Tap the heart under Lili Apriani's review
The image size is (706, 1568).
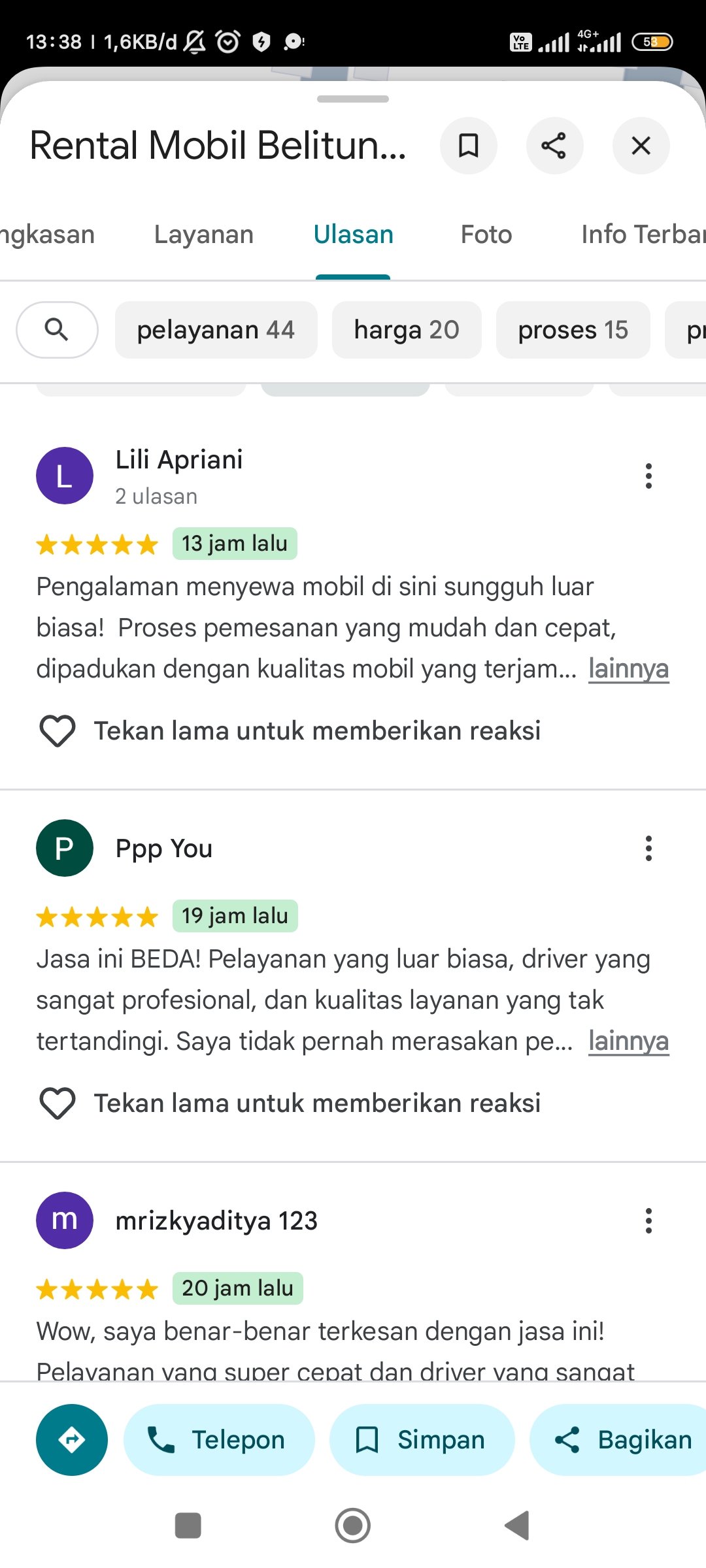58,730
